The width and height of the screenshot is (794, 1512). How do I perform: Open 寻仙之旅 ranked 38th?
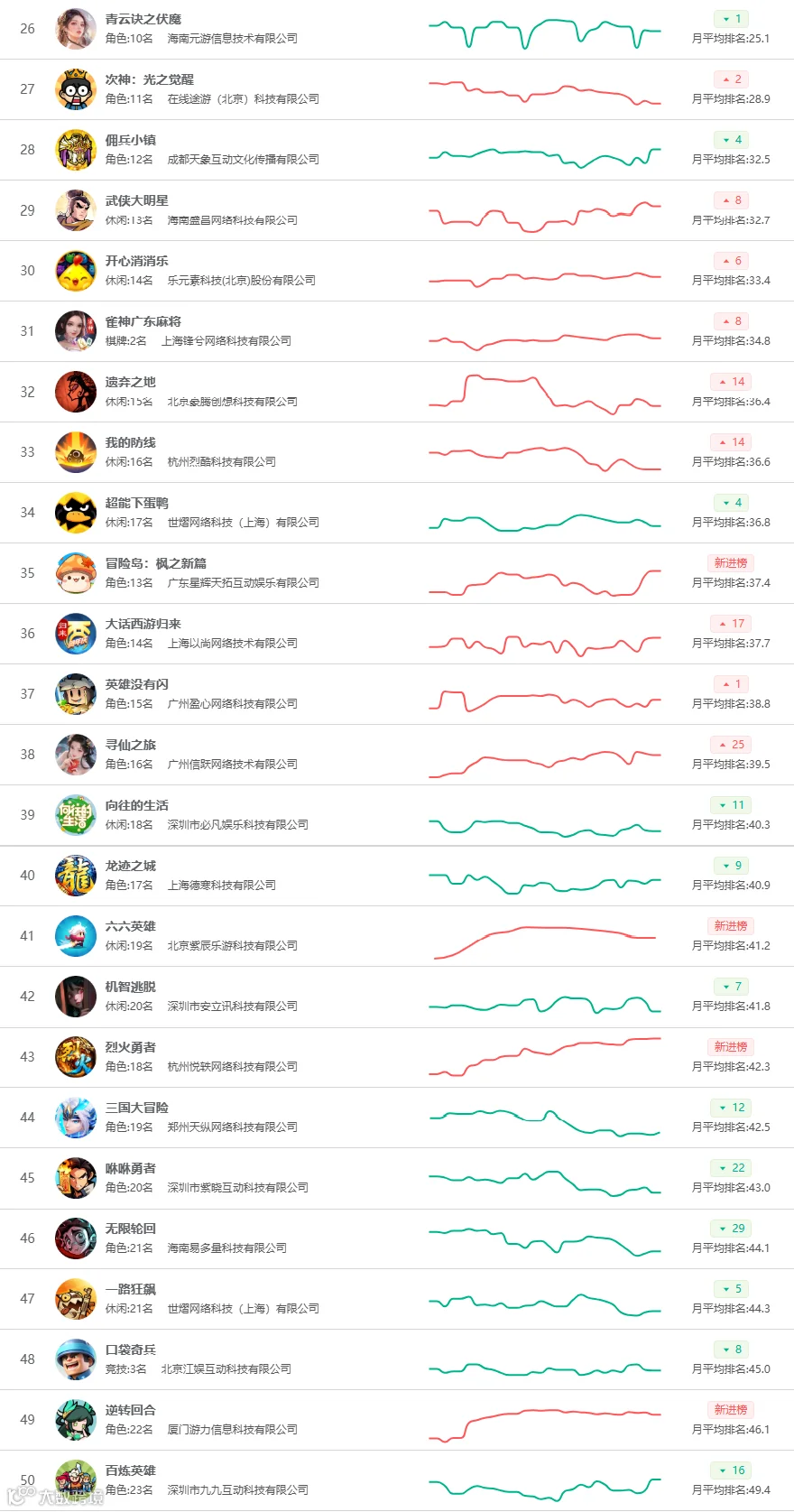coord(397,755)
